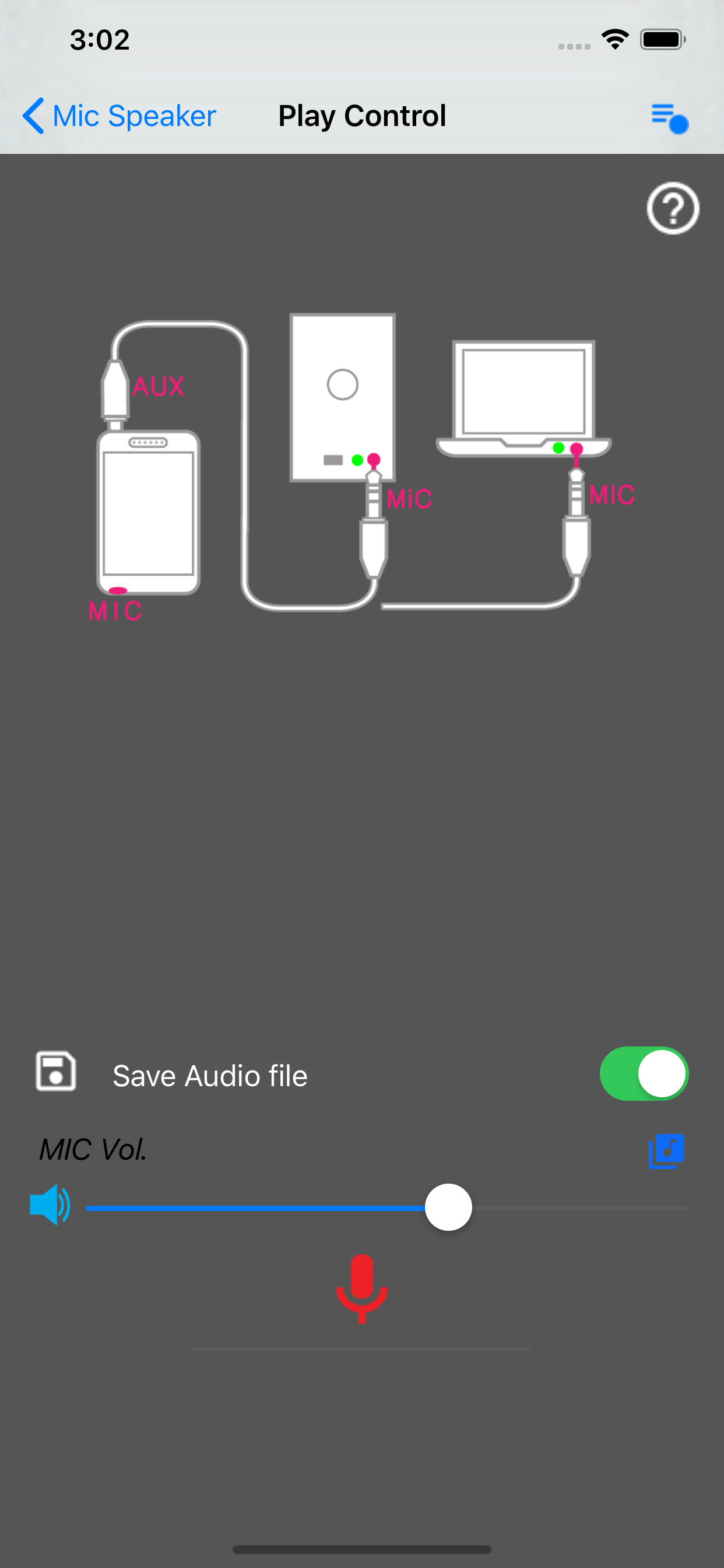The height and width of the screenshot is (1568, 724).
Task: Tap the Wi-Fi icon in the status bar
Action: (614, 39)
